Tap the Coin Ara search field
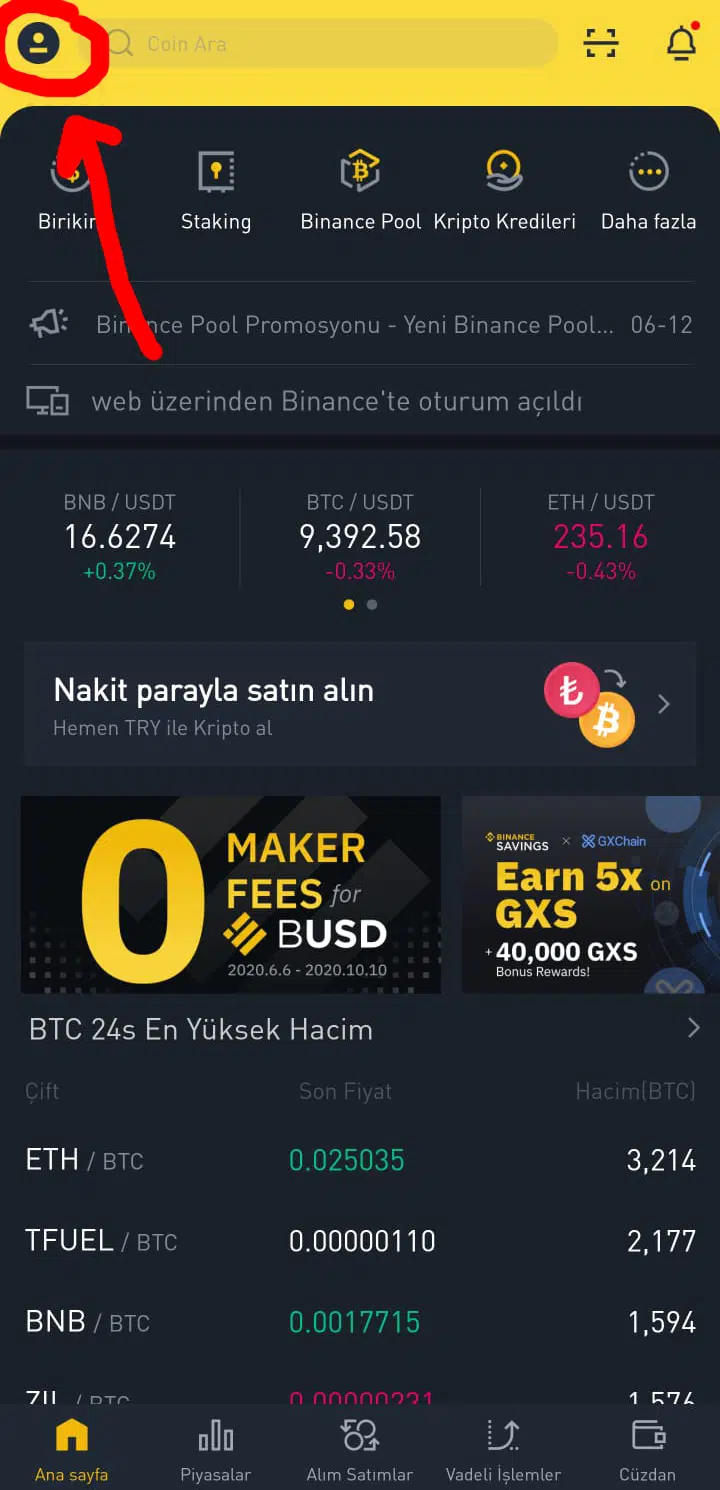The image size is (720, 1490). coord(330,44)
